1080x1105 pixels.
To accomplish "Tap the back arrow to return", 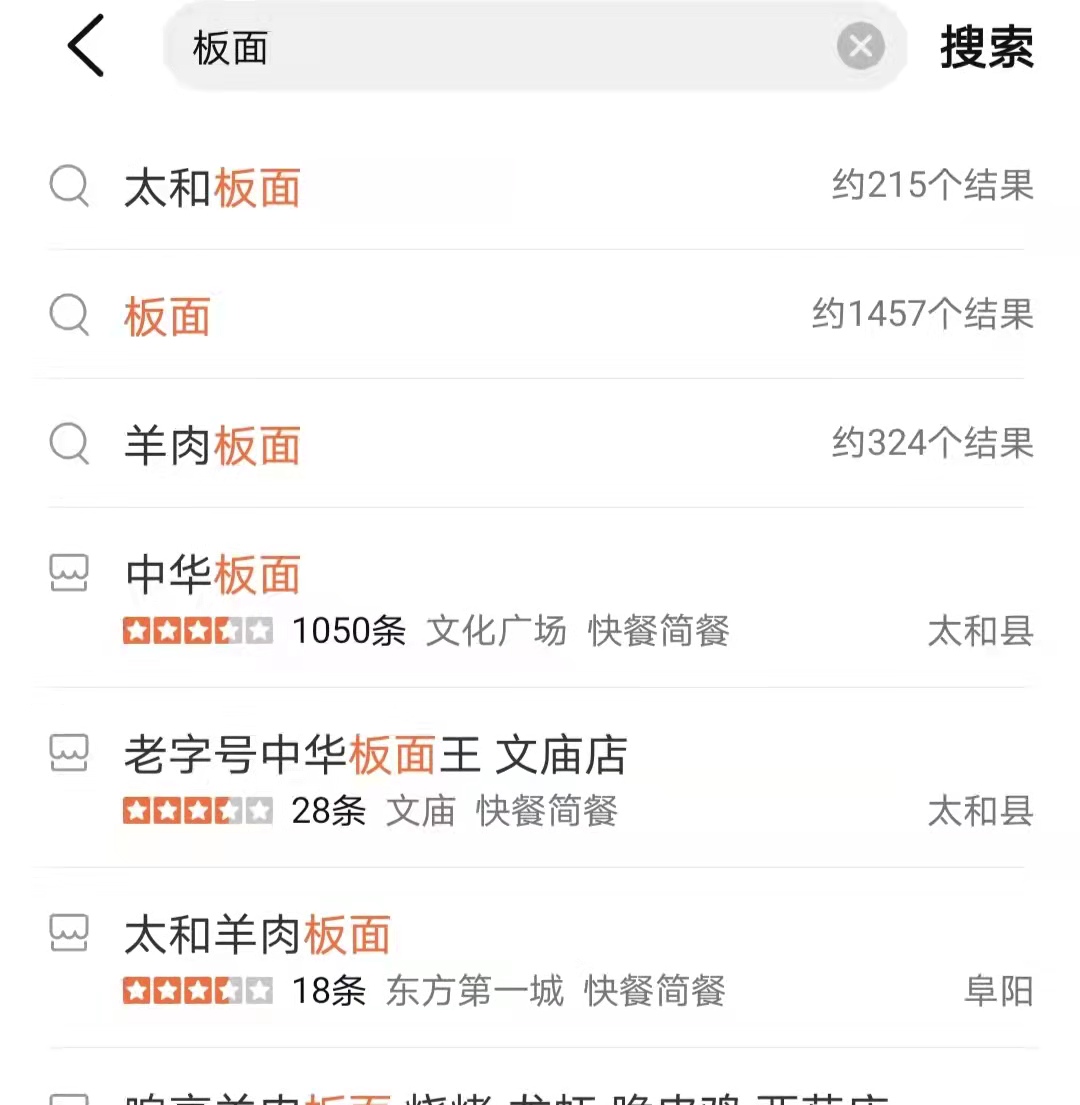I will point(86,47).
